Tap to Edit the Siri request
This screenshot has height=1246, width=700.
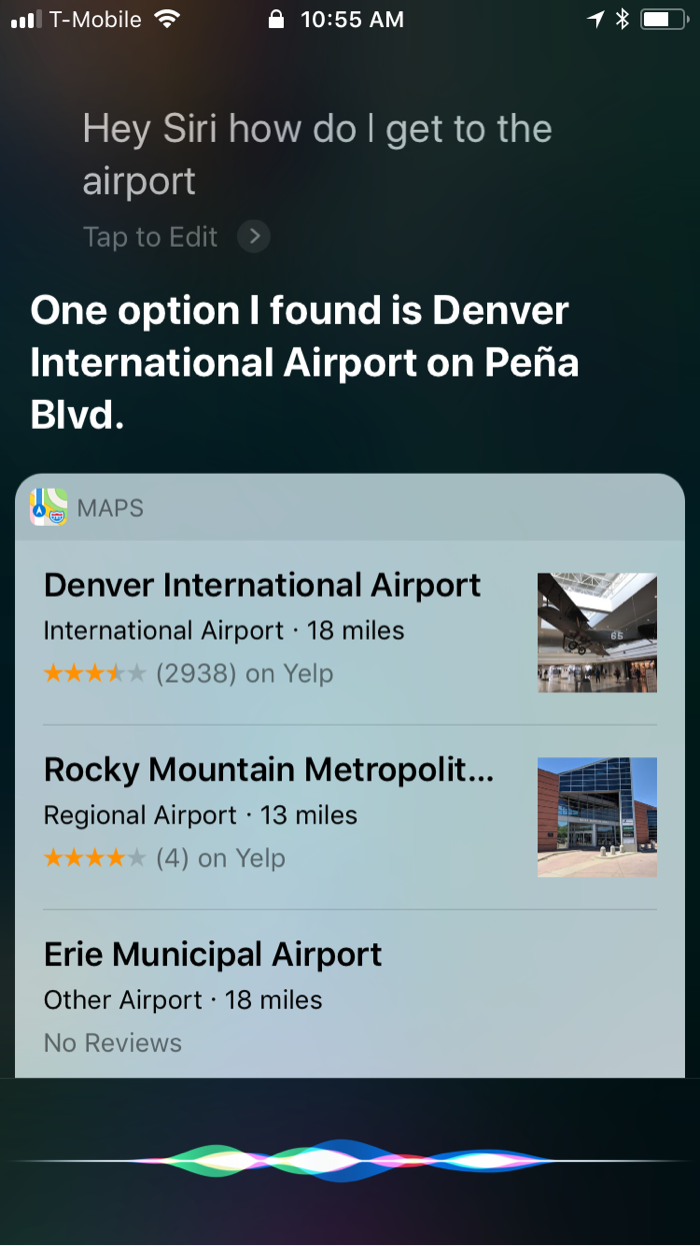[175, 237]
